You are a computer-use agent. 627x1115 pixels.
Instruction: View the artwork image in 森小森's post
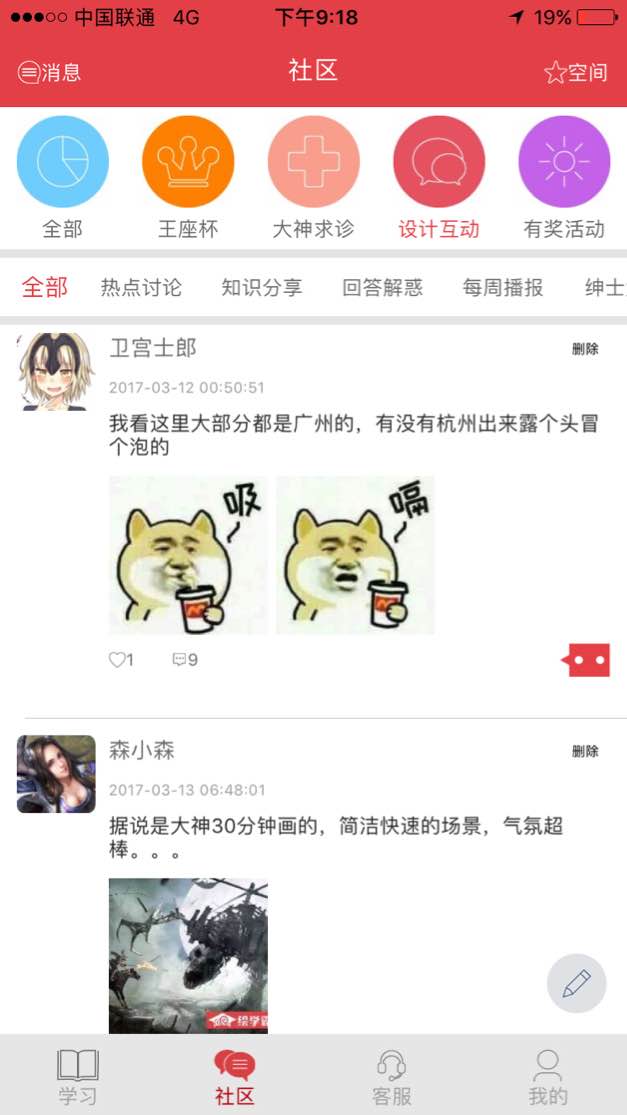(x=188, y=955)
